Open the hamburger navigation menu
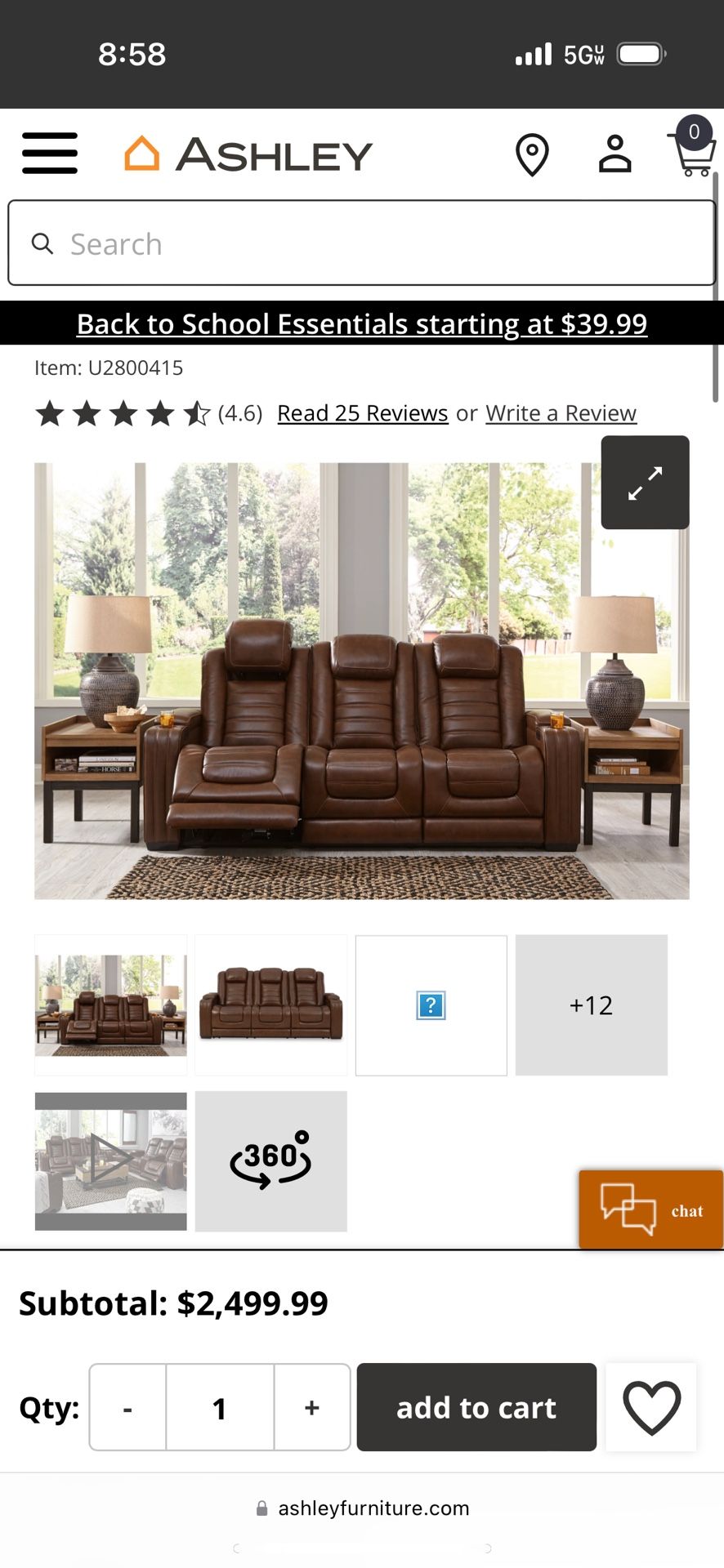This screenshot has height=1568, width=724. (50, 154)
